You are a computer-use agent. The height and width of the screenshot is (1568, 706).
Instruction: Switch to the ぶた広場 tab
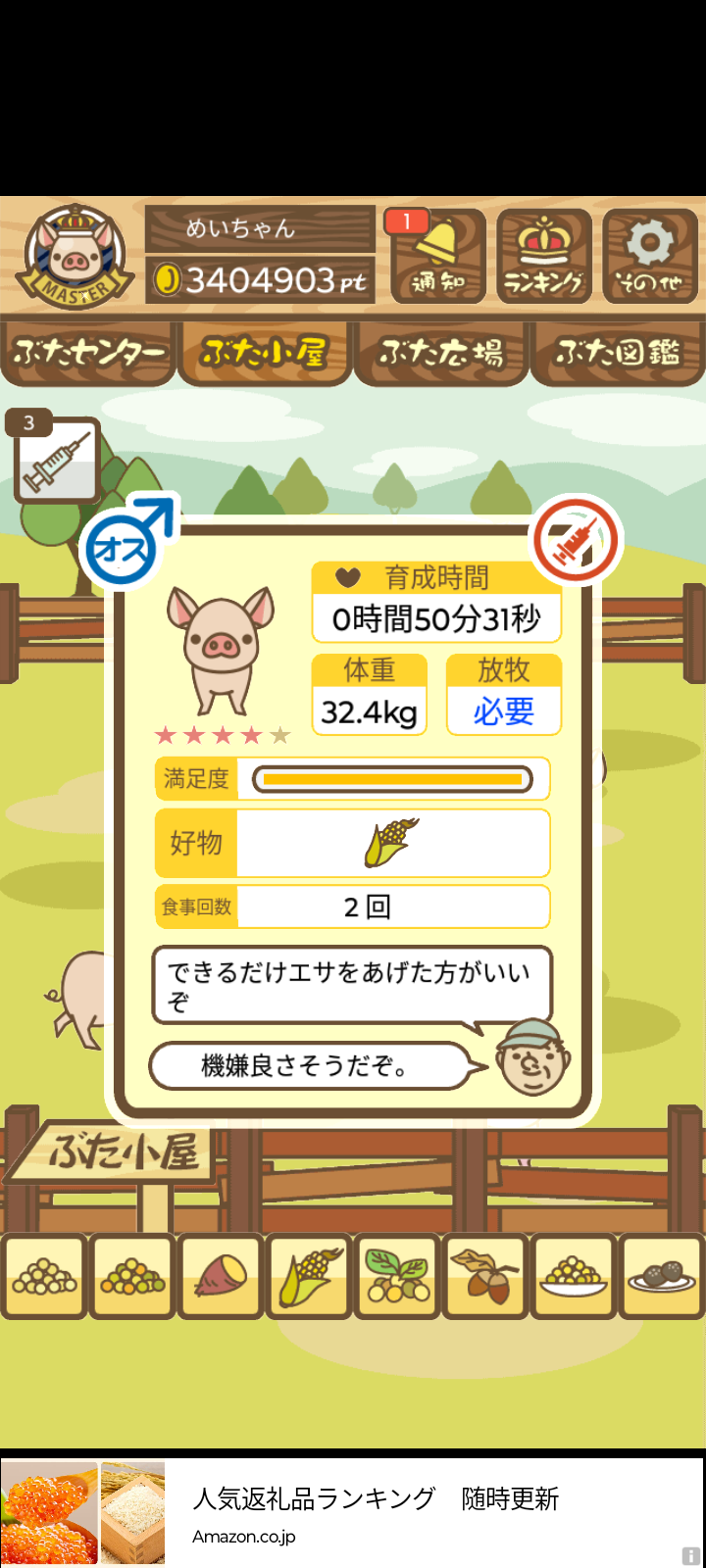click(441, 353)
